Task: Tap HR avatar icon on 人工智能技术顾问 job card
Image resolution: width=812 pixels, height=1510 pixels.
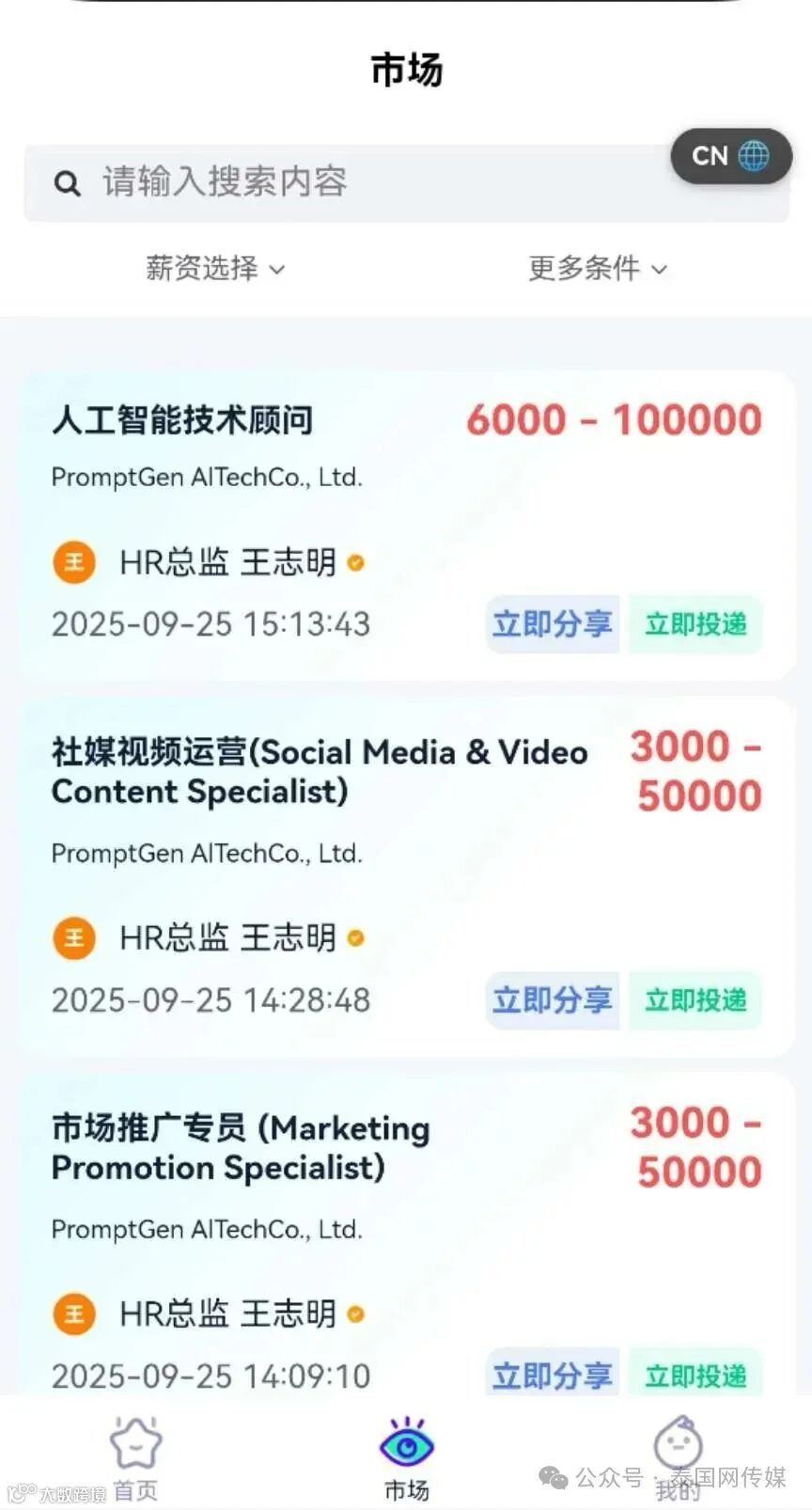Action: [73, 562]
